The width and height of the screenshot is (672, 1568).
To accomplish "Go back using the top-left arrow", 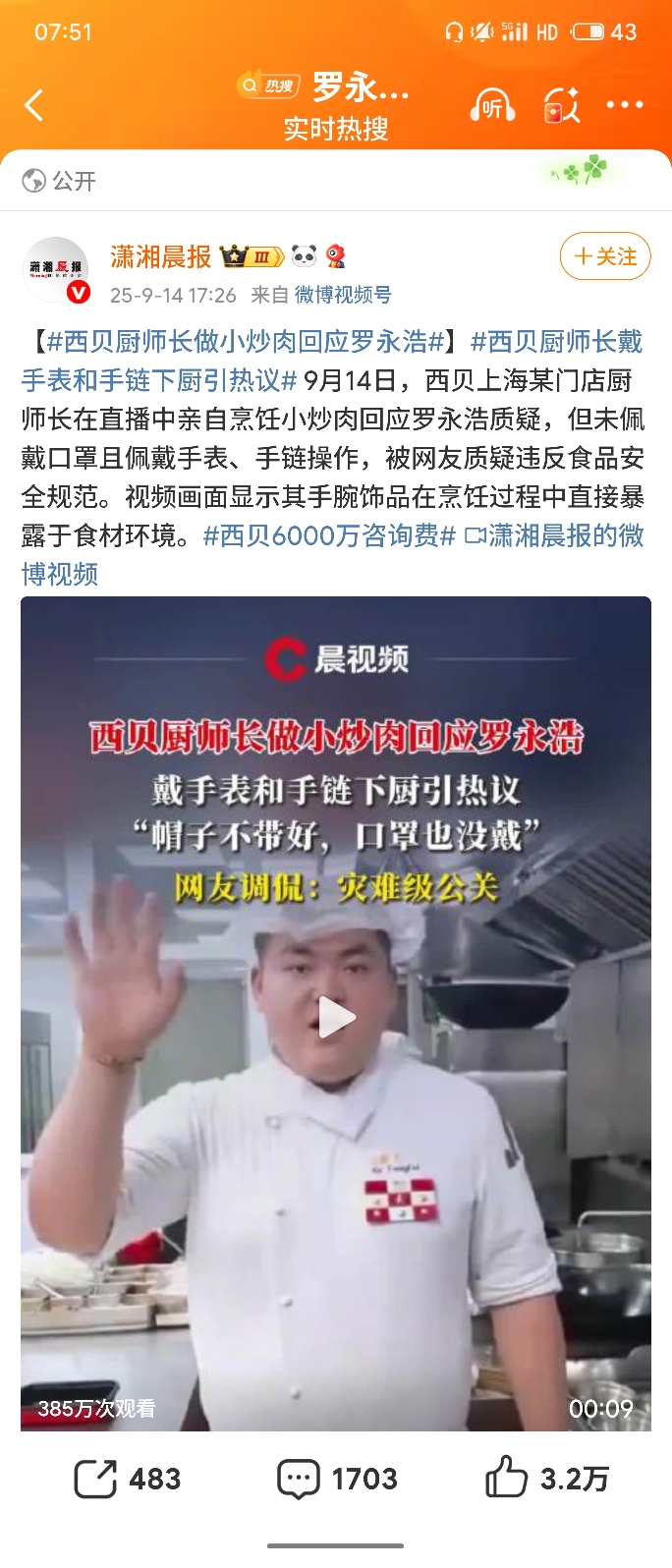I will tap(34, 105).
